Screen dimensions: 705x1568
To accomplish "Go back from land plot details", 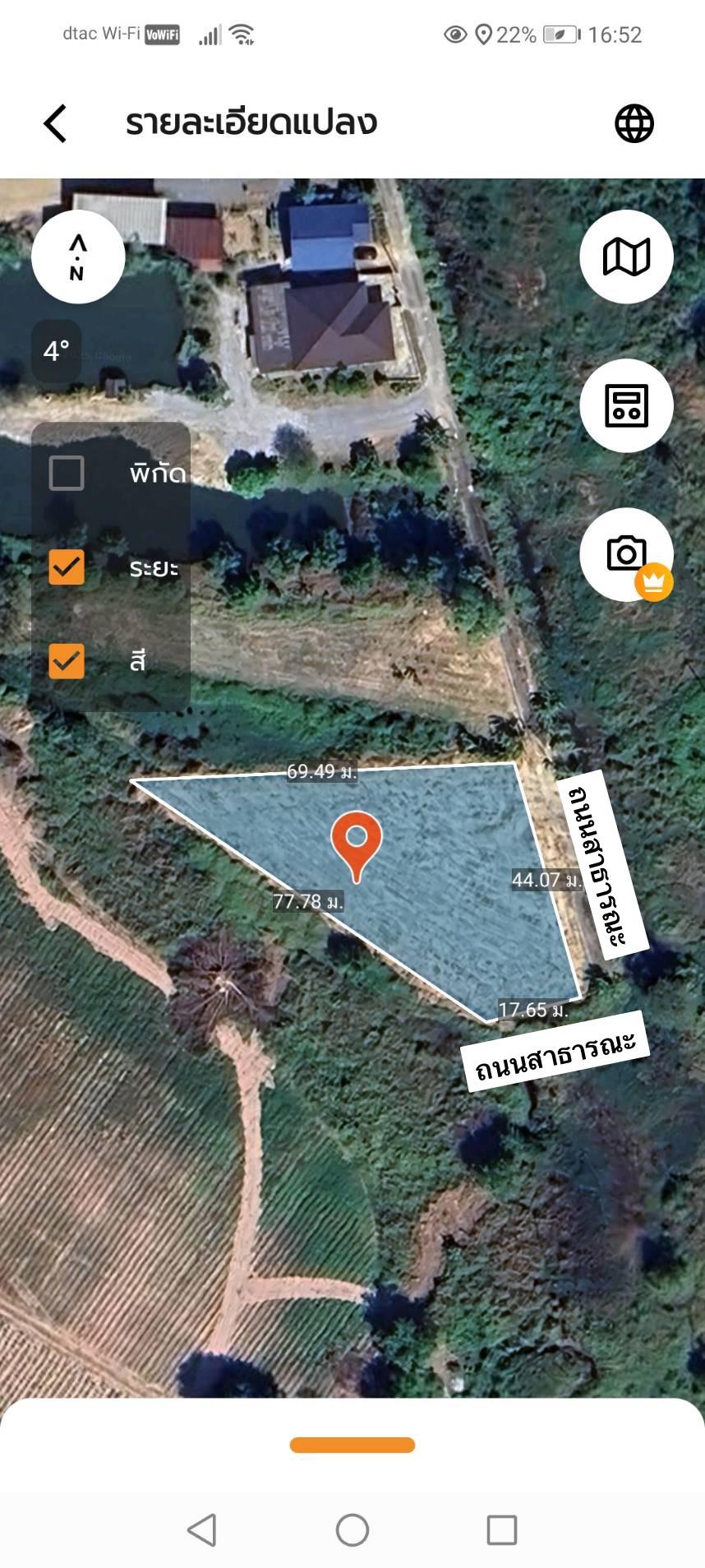I will click(x=55, y=124).
